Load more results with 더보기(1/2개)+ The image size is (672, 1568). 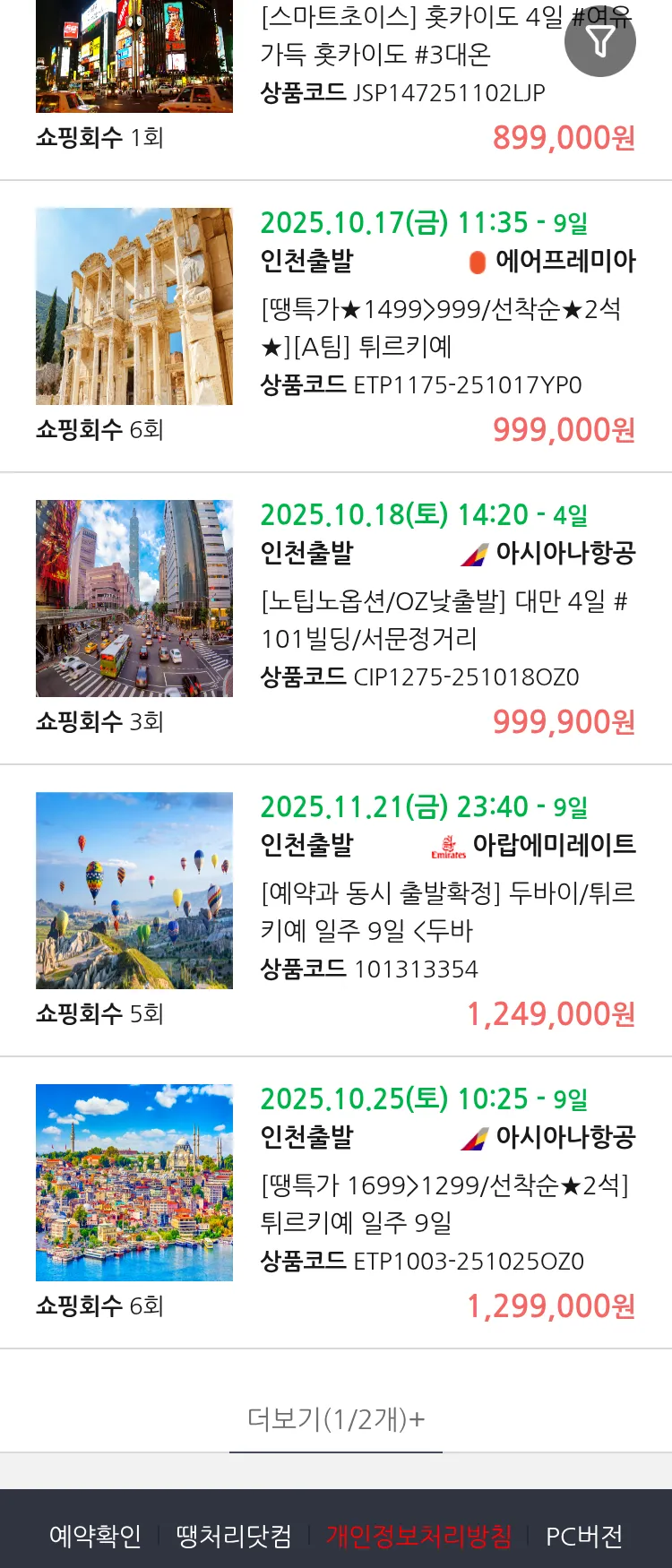(336, 1419)
